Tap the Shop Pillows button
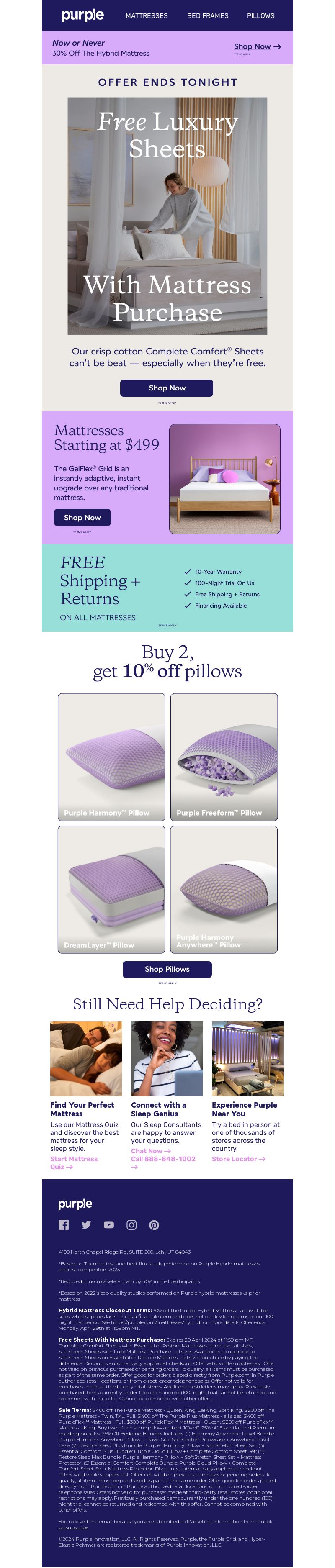The height and width of the screenshot is (1568, 335). 167,969
